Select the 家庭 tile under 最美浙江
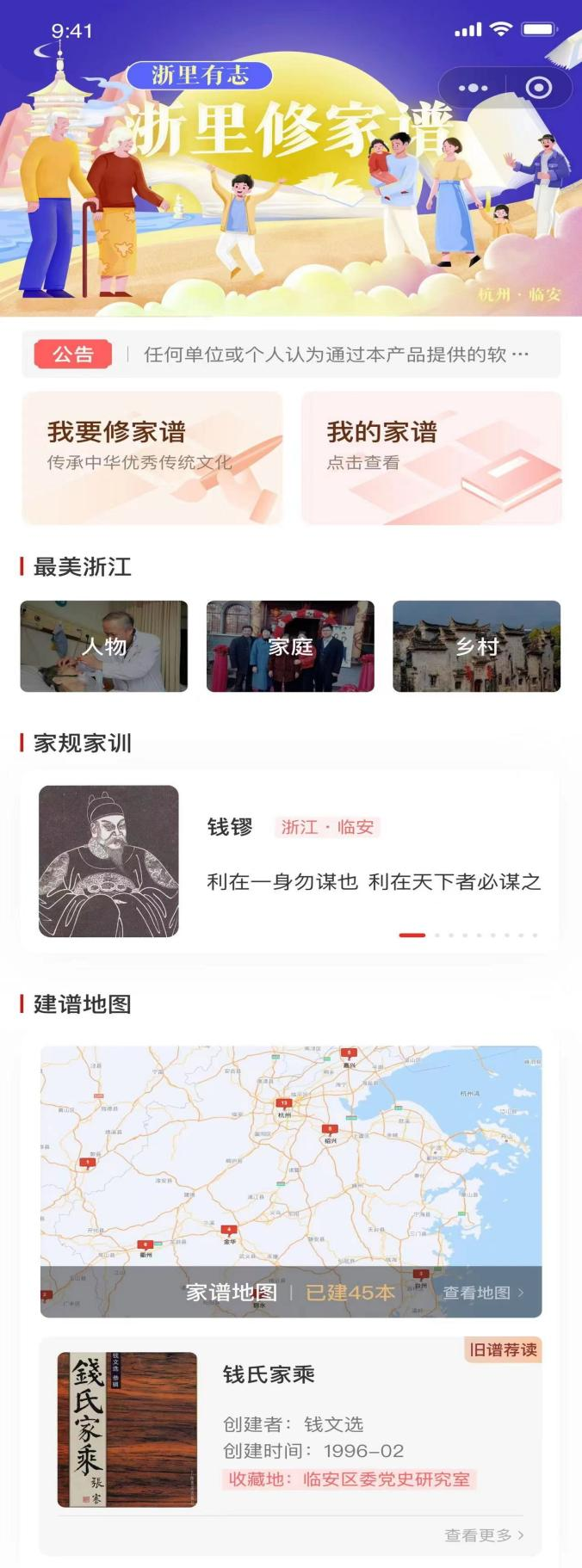Screen dimensions: 582x1568 click(290, 646)
